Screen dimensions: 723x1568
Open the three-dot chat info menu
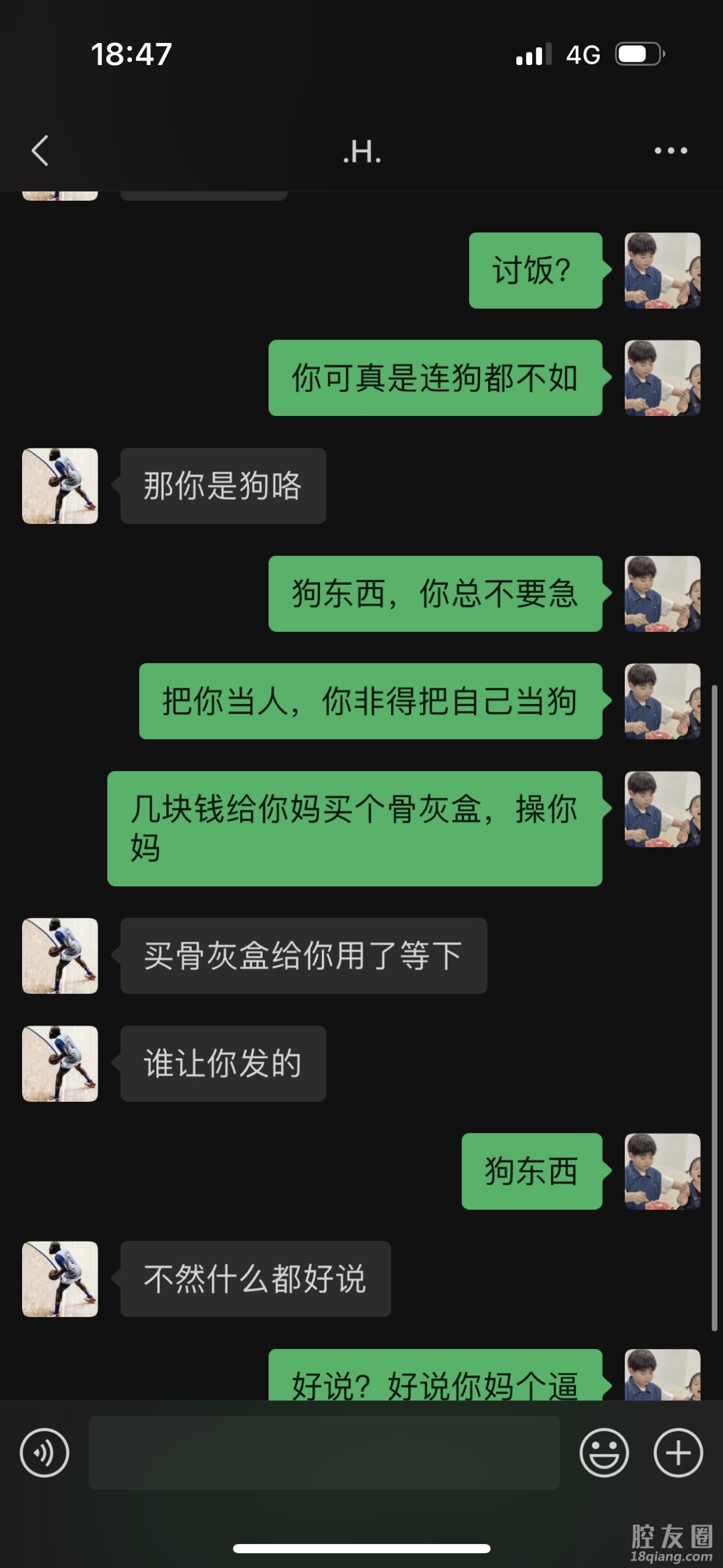coord(670,151)
